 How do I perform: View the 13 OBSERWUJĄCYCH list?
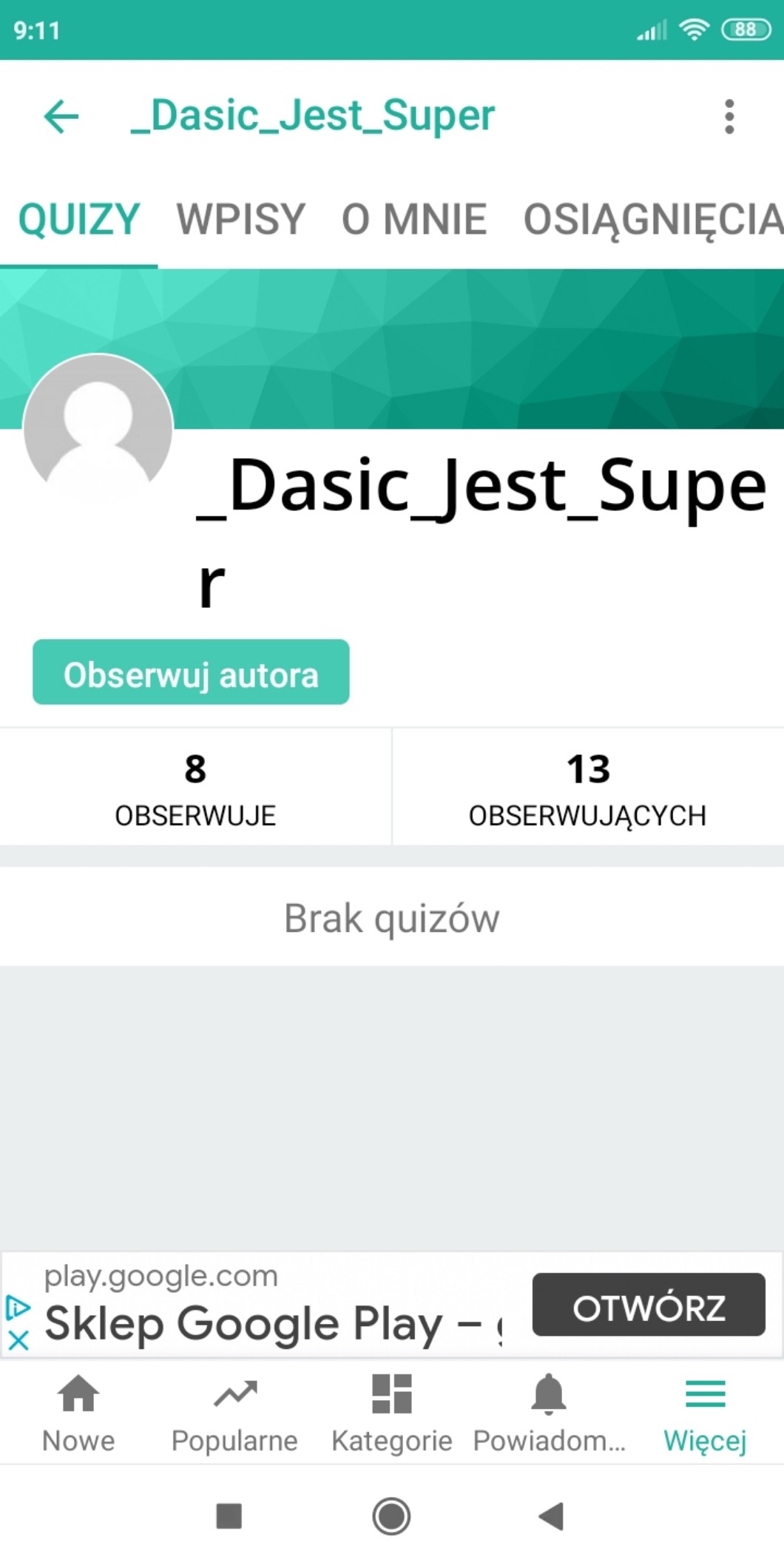coord(588,788)
